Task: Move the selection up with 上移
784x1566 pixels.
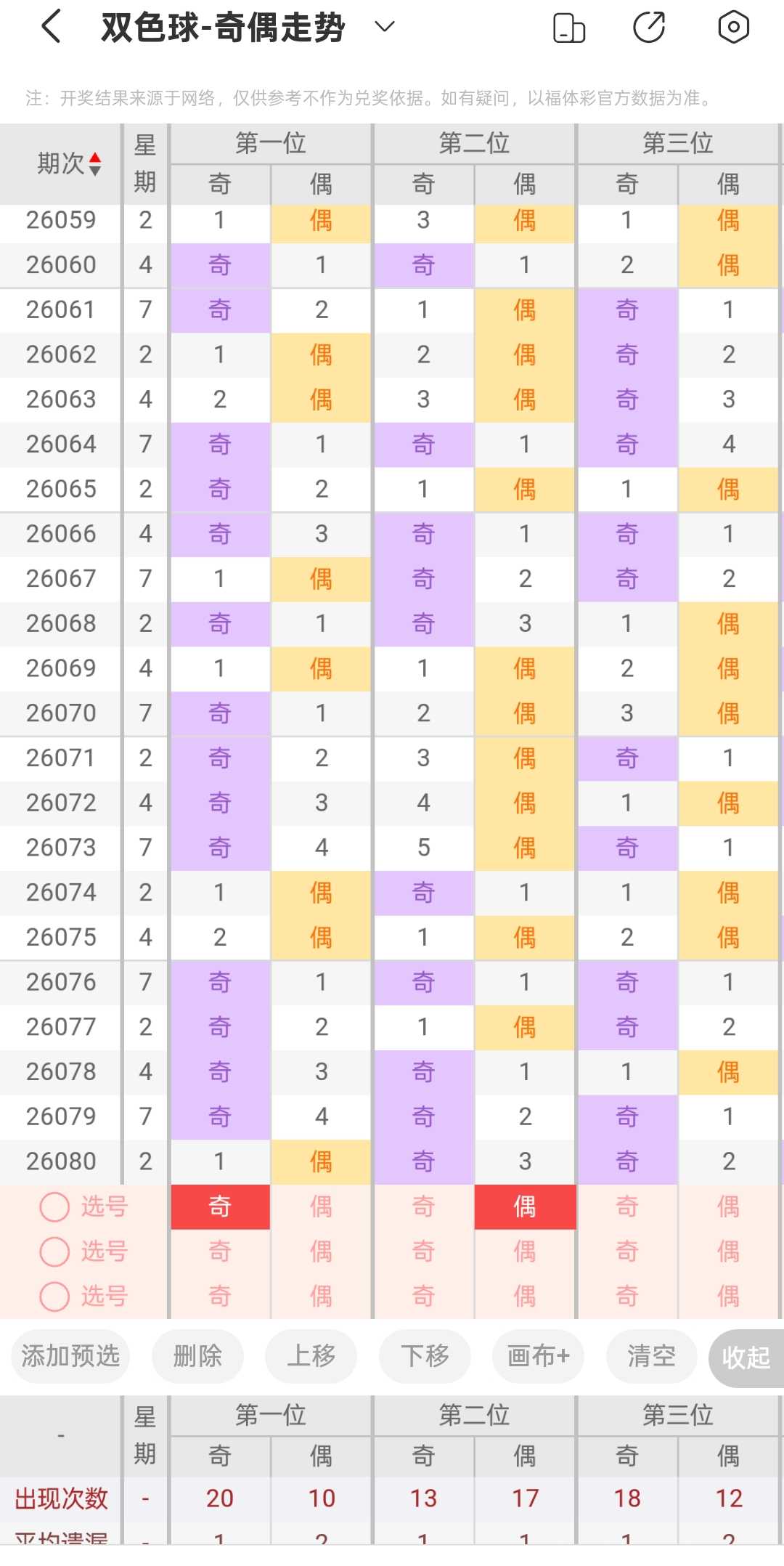Action: click(x=311, y=1356)
